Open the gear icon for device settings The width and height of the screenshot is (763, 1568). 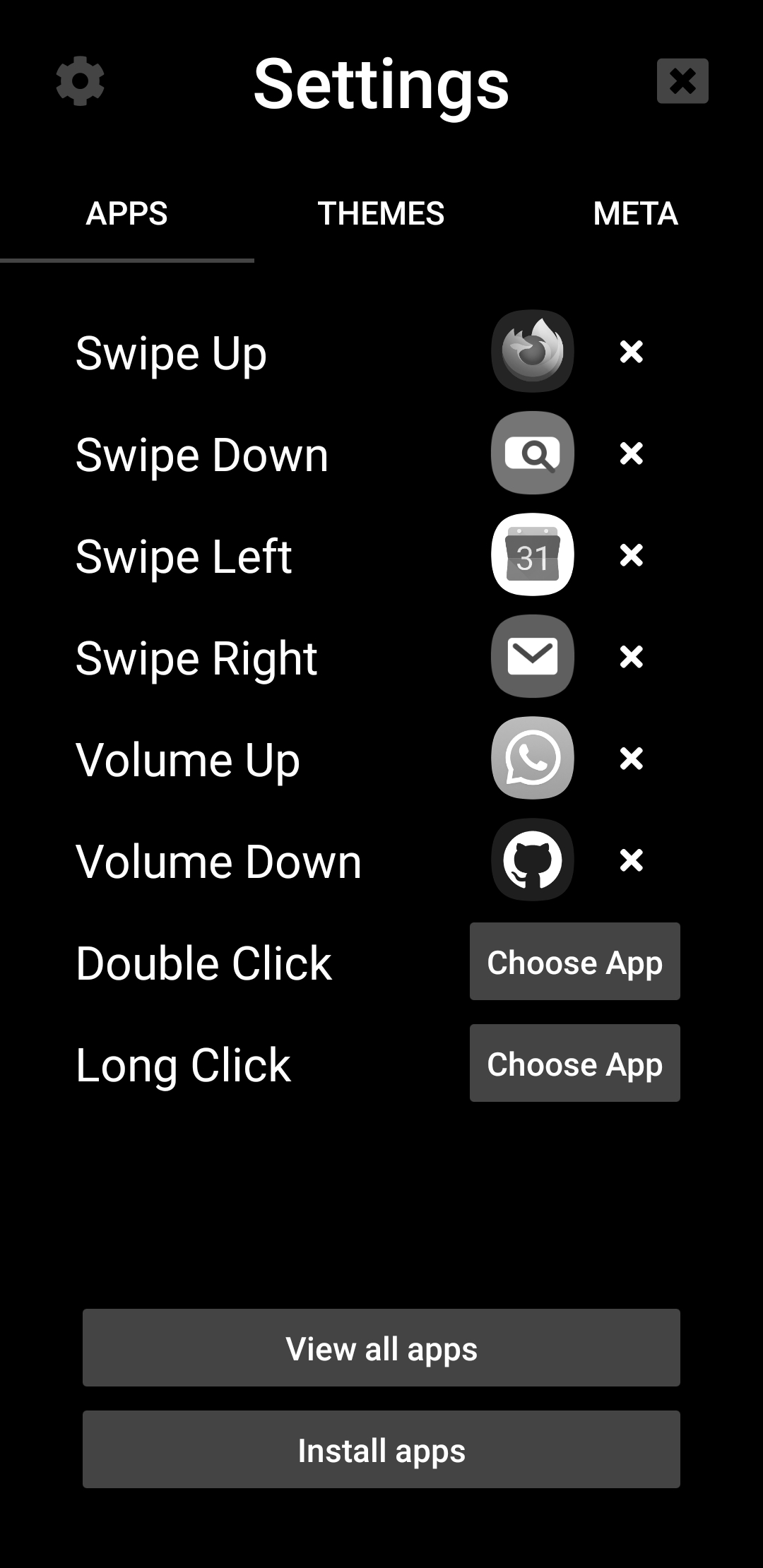click(x=81, y=81)
